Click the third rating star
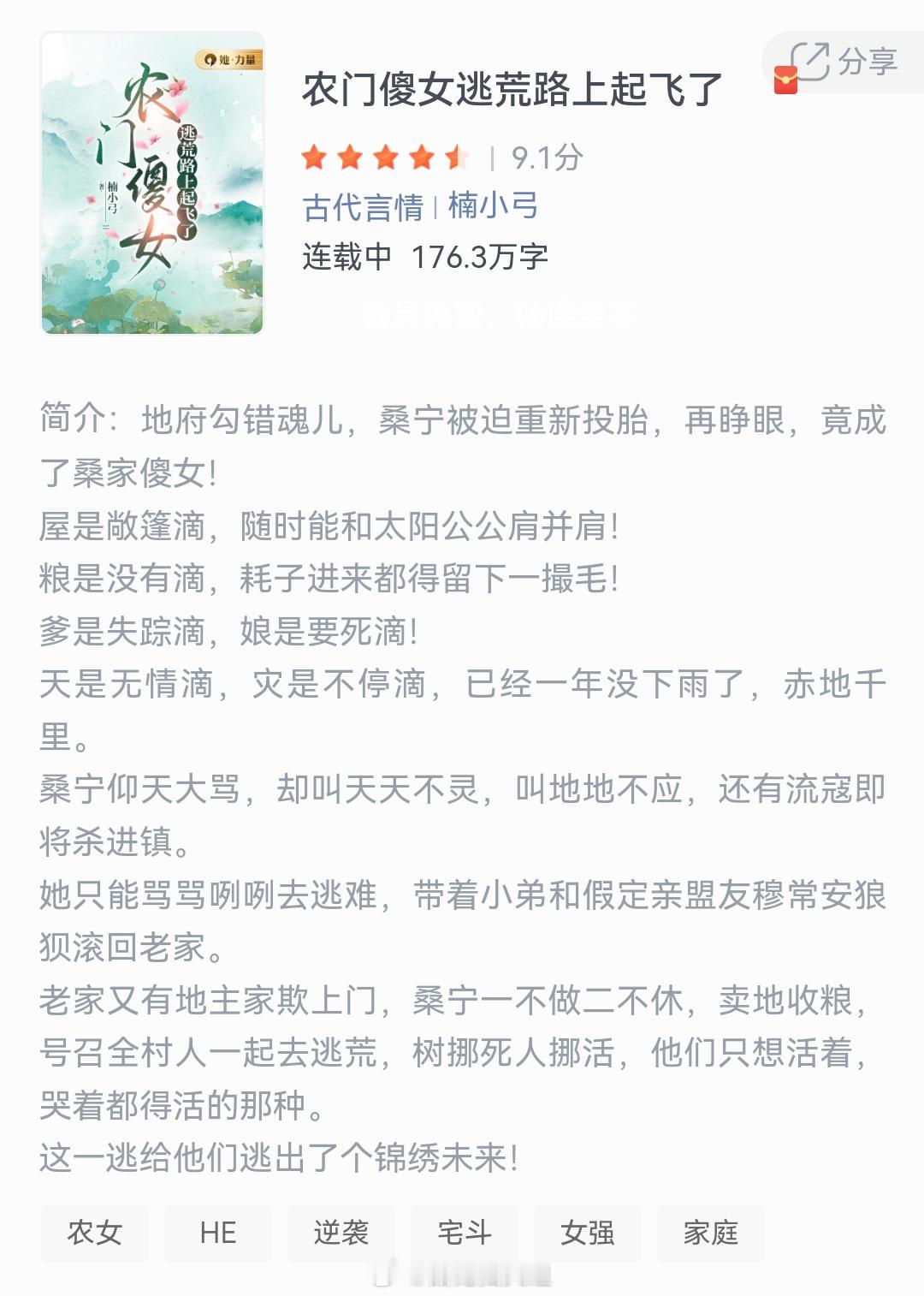The image size is (924, 1296). pyautogui.click(x=385, y=154)
